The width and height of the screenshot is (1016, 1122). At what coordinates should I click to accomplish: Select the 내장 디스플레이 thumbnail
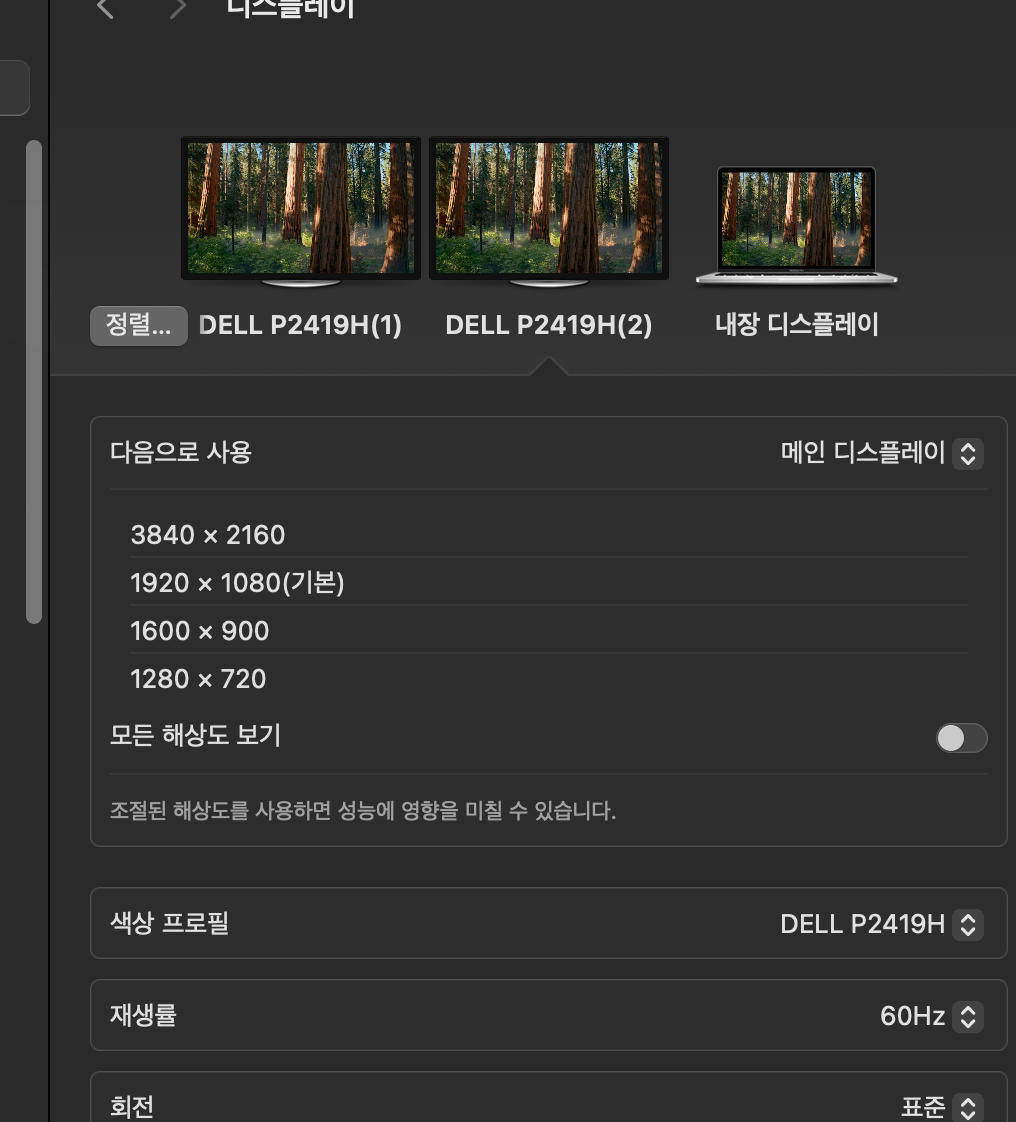click(796, 225)
